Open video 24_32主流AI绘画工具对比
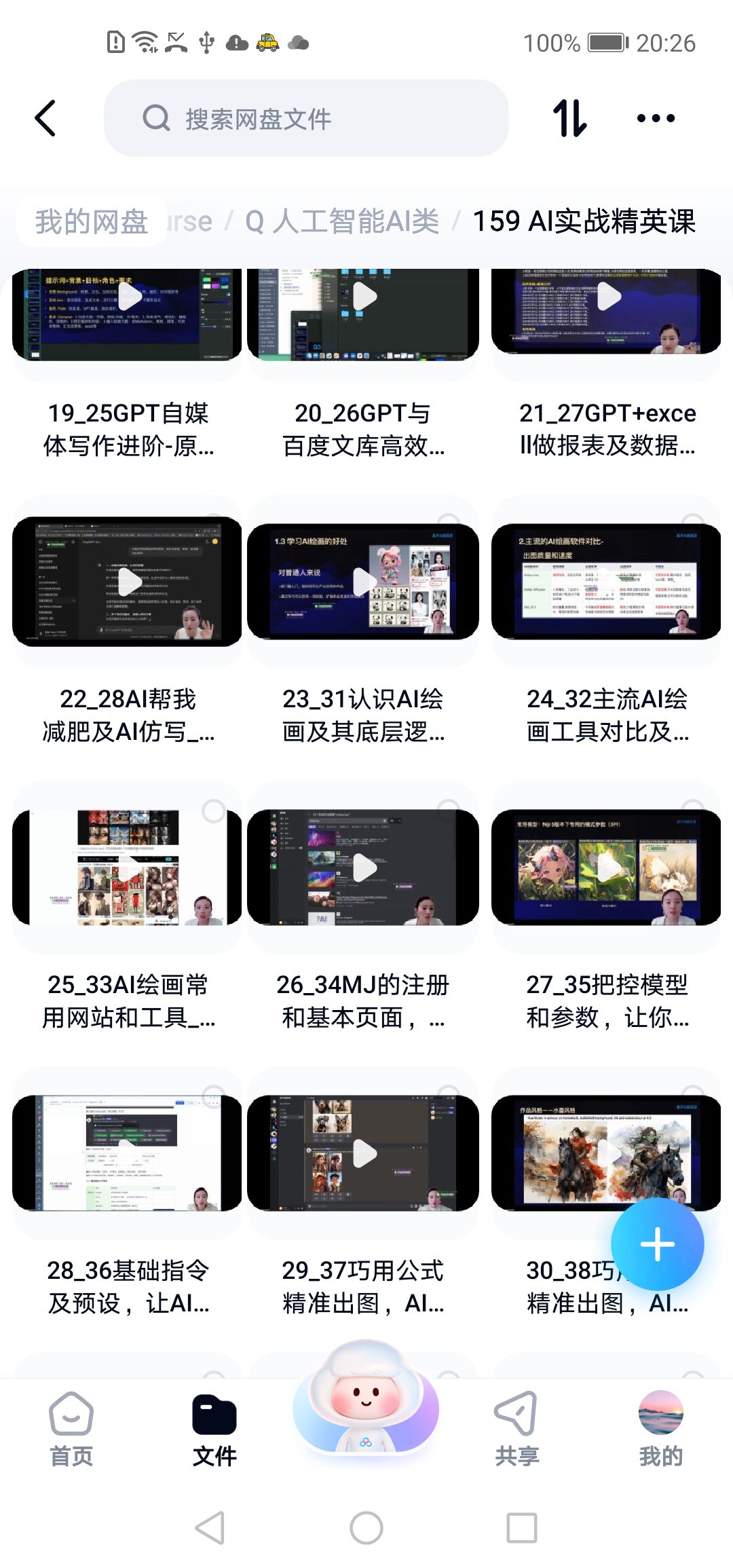The width and height of the screenshot is (733, 1568). coord(606,581)
